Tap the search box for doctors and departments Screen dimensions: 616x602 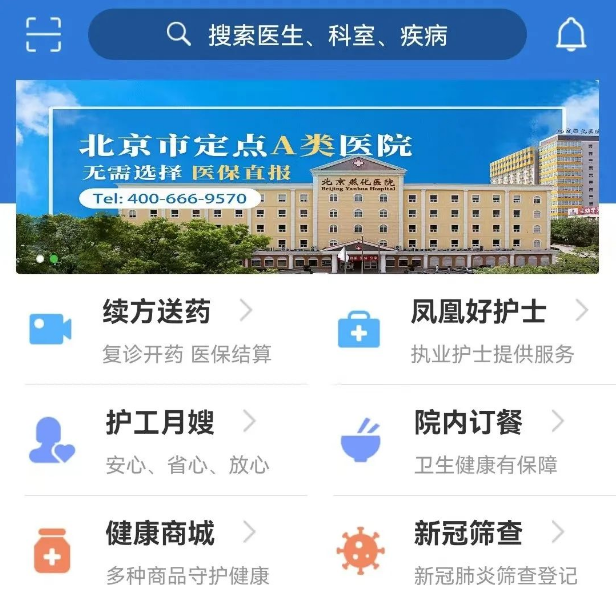(307, 36)
